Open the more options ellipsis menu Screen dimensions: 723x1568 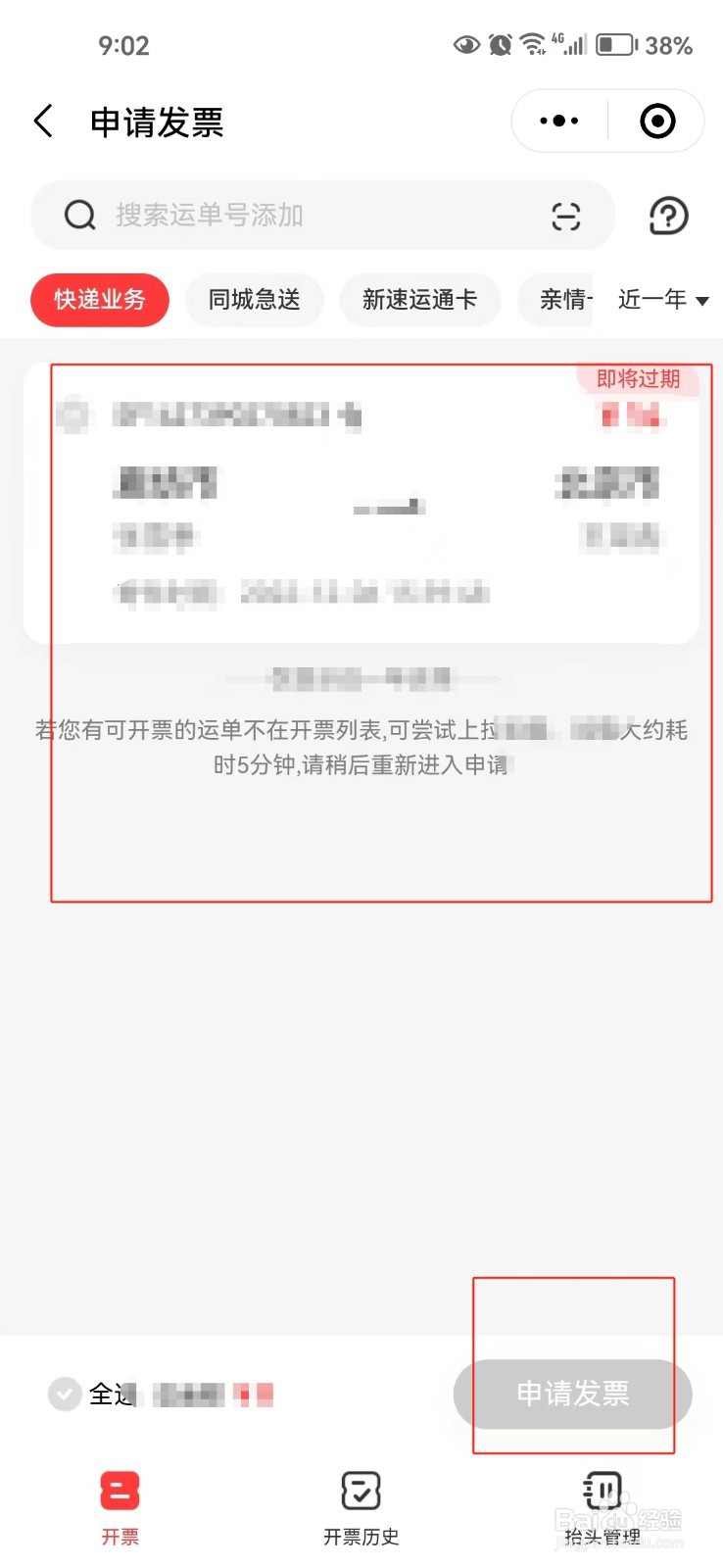pyautogui.click(x=556, y=120)
